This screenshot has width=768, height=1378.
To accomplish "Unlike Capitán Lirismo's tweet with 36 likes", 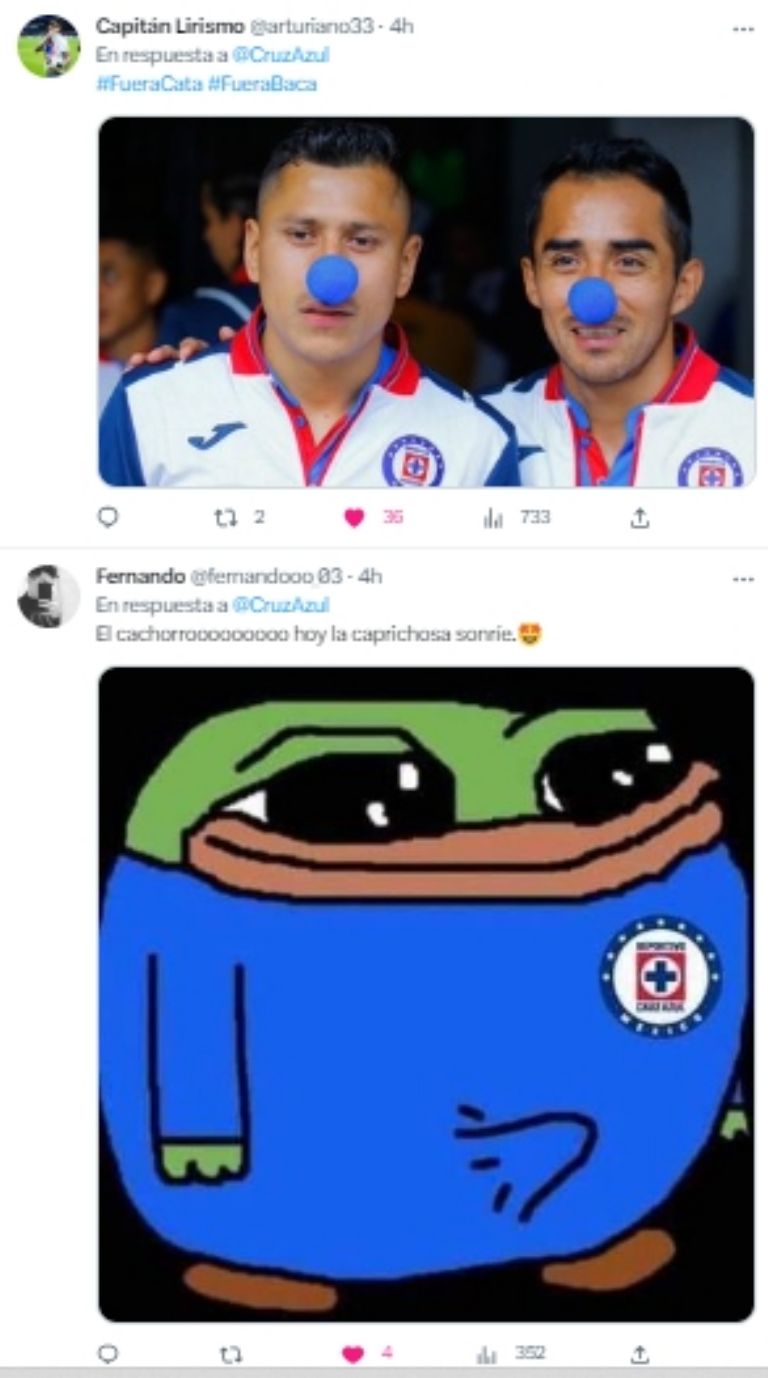I will [x=354, y=517].
